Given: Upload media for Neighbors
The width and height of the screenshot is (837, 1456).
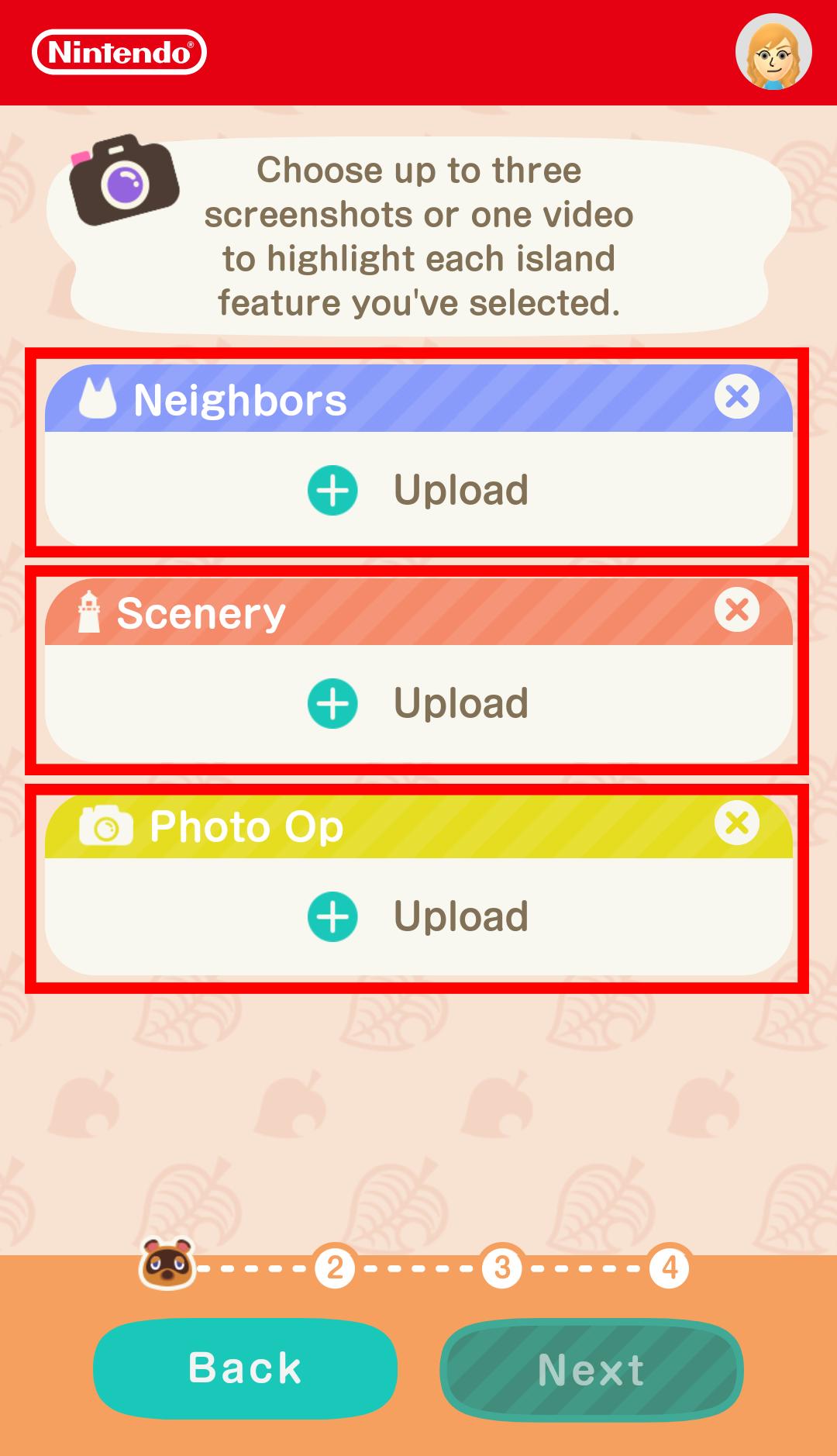Looking at the screenshot, I should pos(418,490).
